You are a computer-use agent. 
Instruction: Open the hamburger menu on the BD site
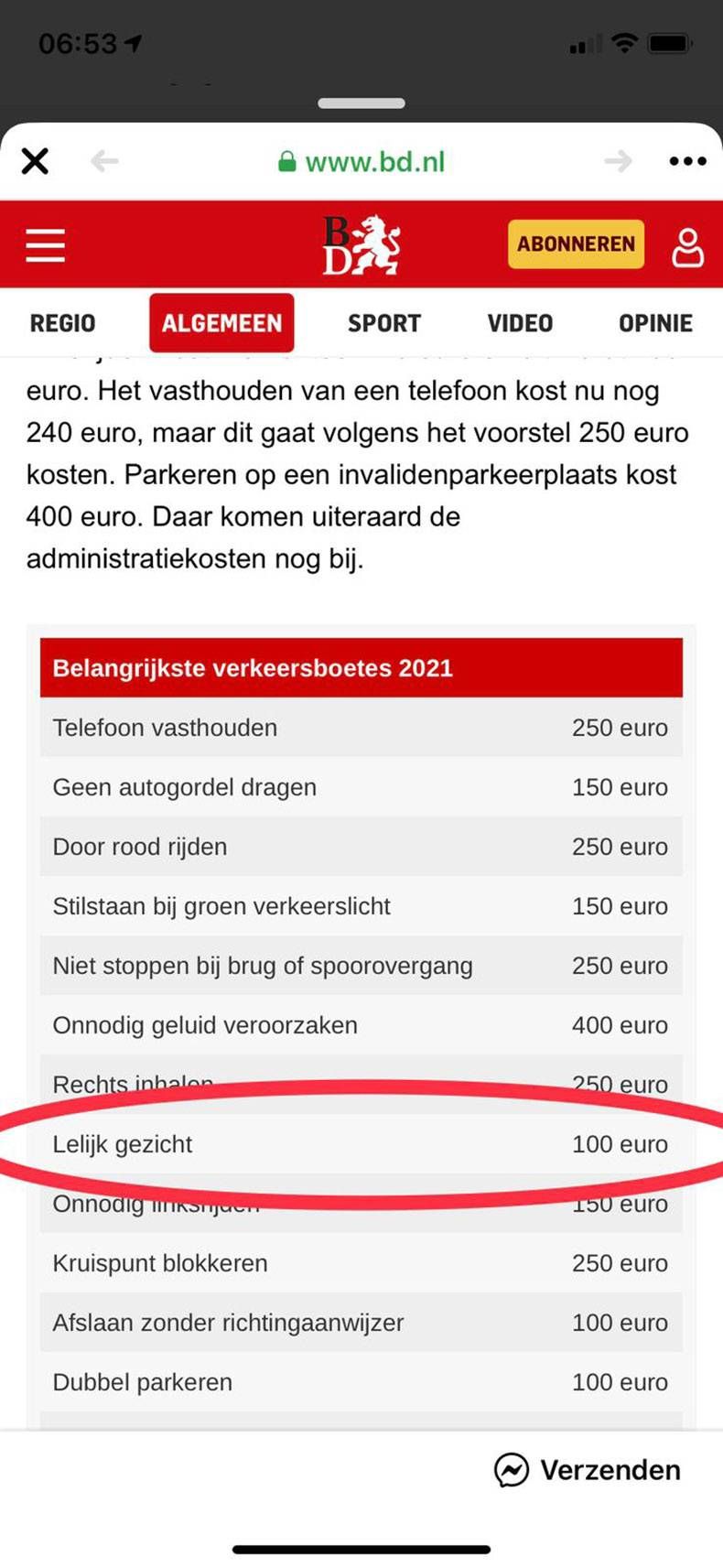pyautogui.click(x=45, y=244)
